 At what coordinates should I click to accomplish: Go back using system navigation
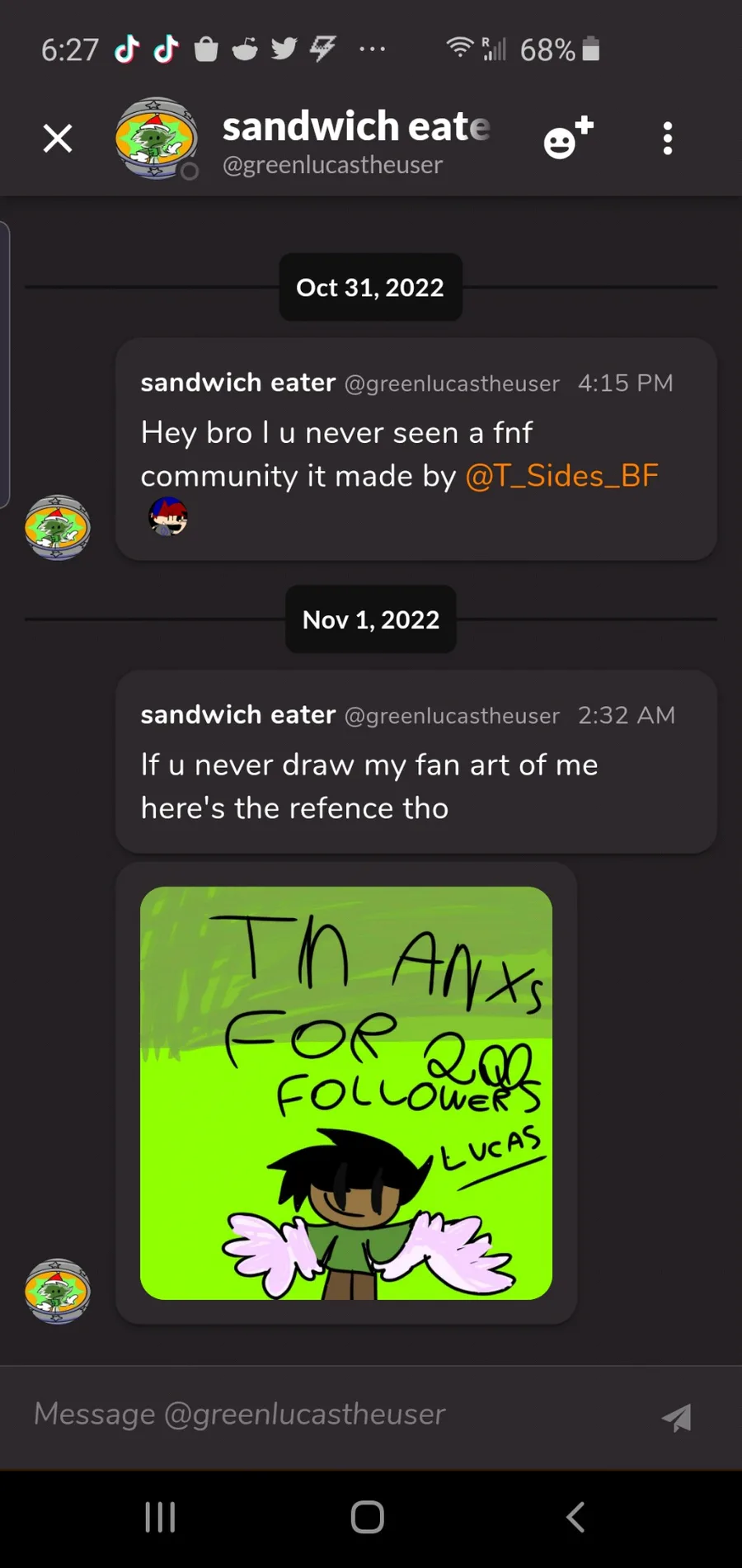click(575, 1517)
